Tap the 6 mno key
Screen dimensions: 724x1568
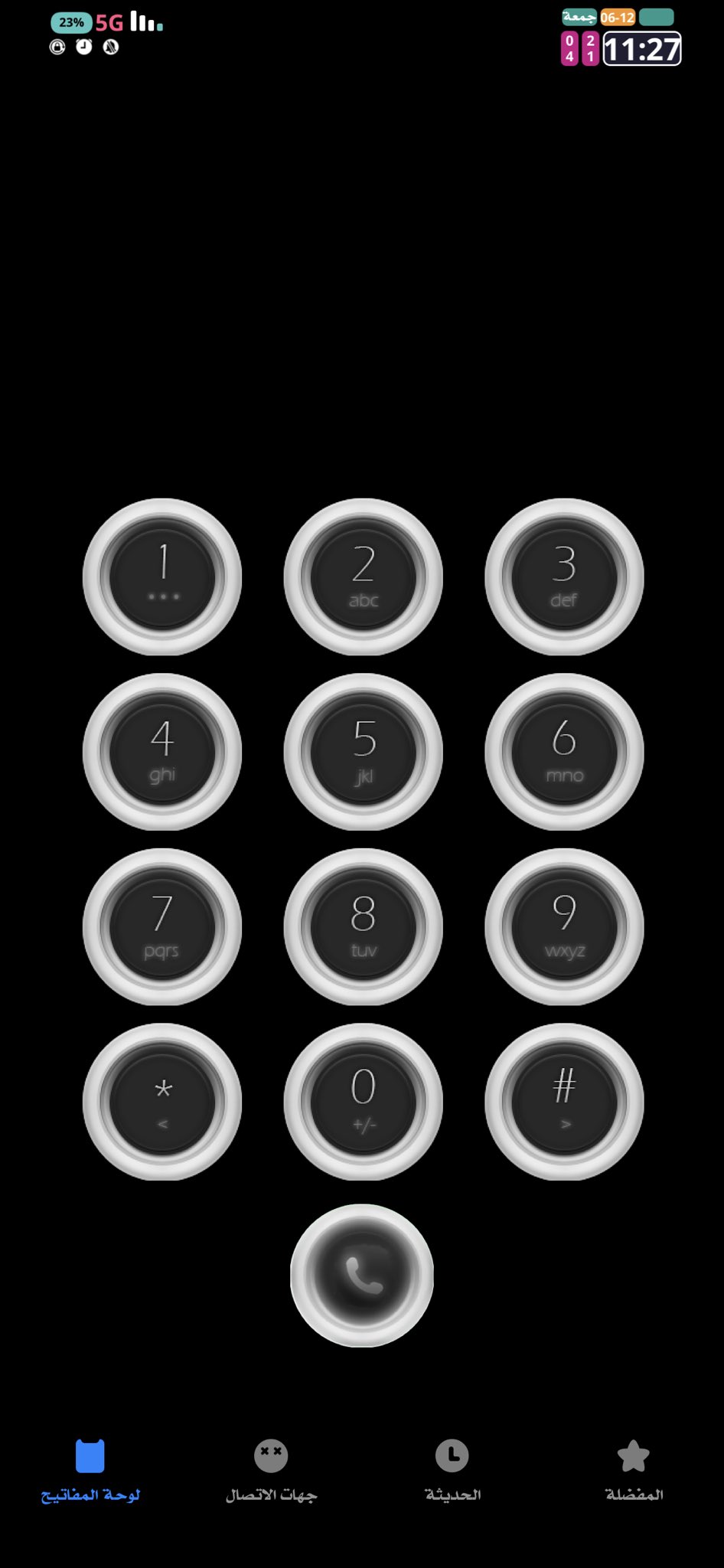564,752
